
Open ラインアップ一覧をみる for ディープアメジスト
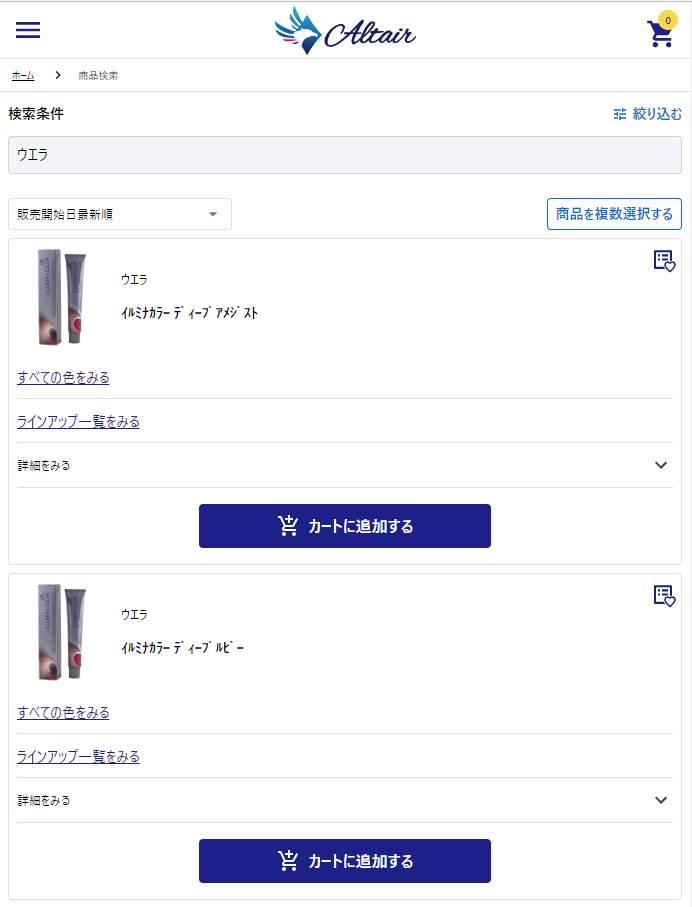tap(78, 422)
